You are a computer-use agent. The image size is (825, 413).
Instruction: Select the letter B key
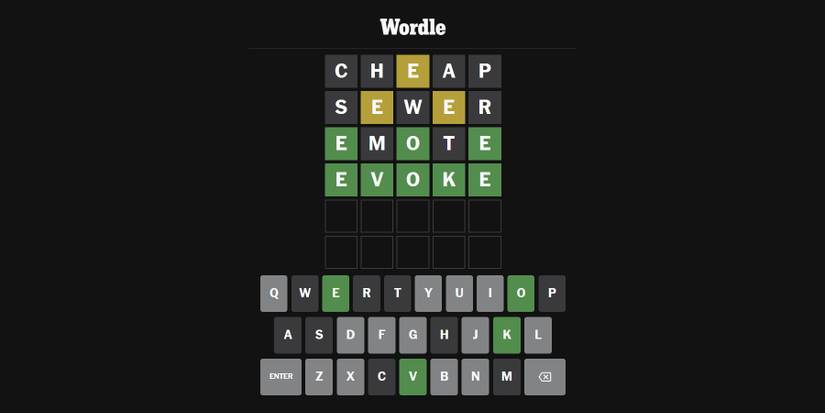[443, 377]
